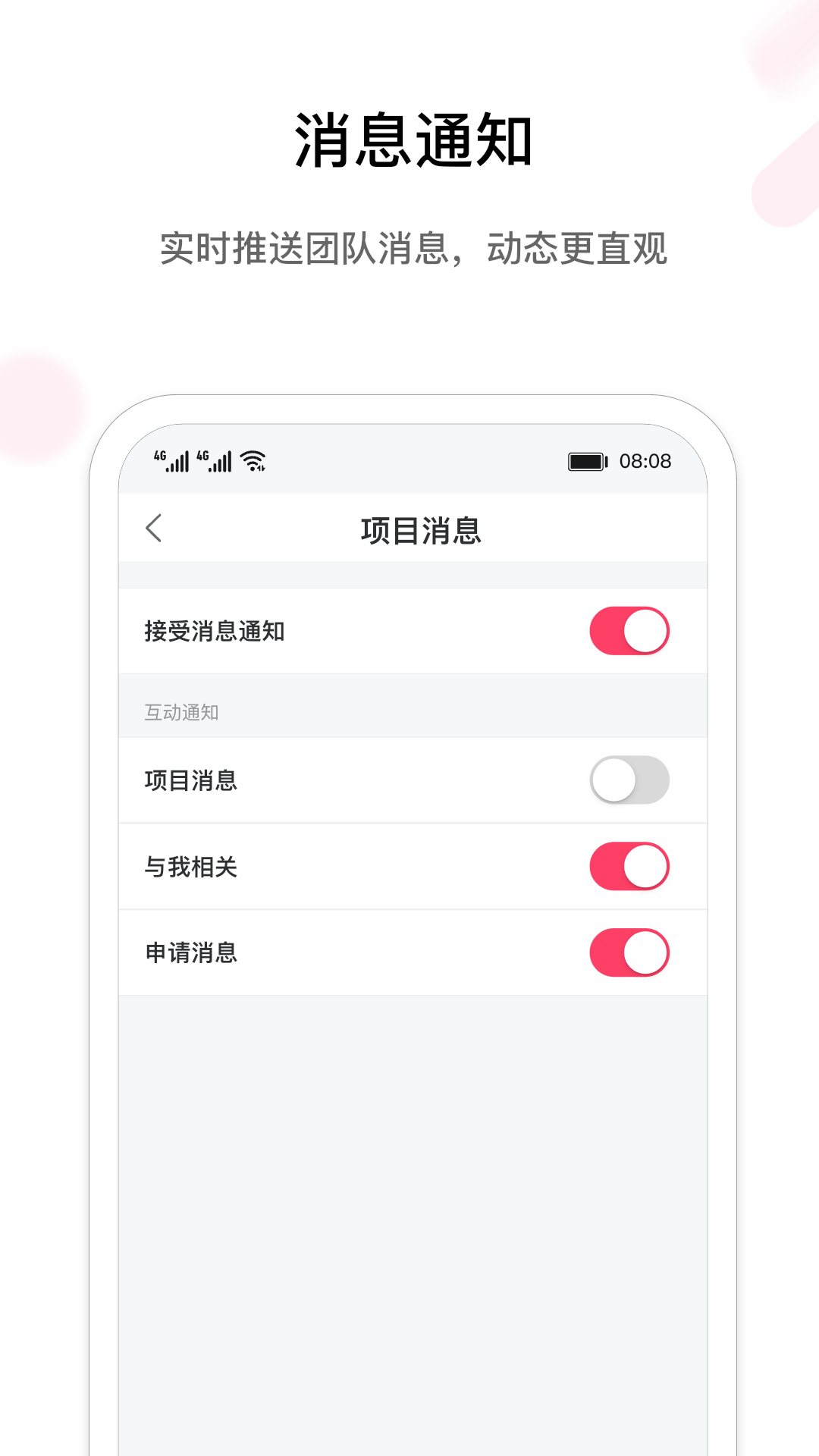Enable the 项目消息 switch

pos(629,779)
